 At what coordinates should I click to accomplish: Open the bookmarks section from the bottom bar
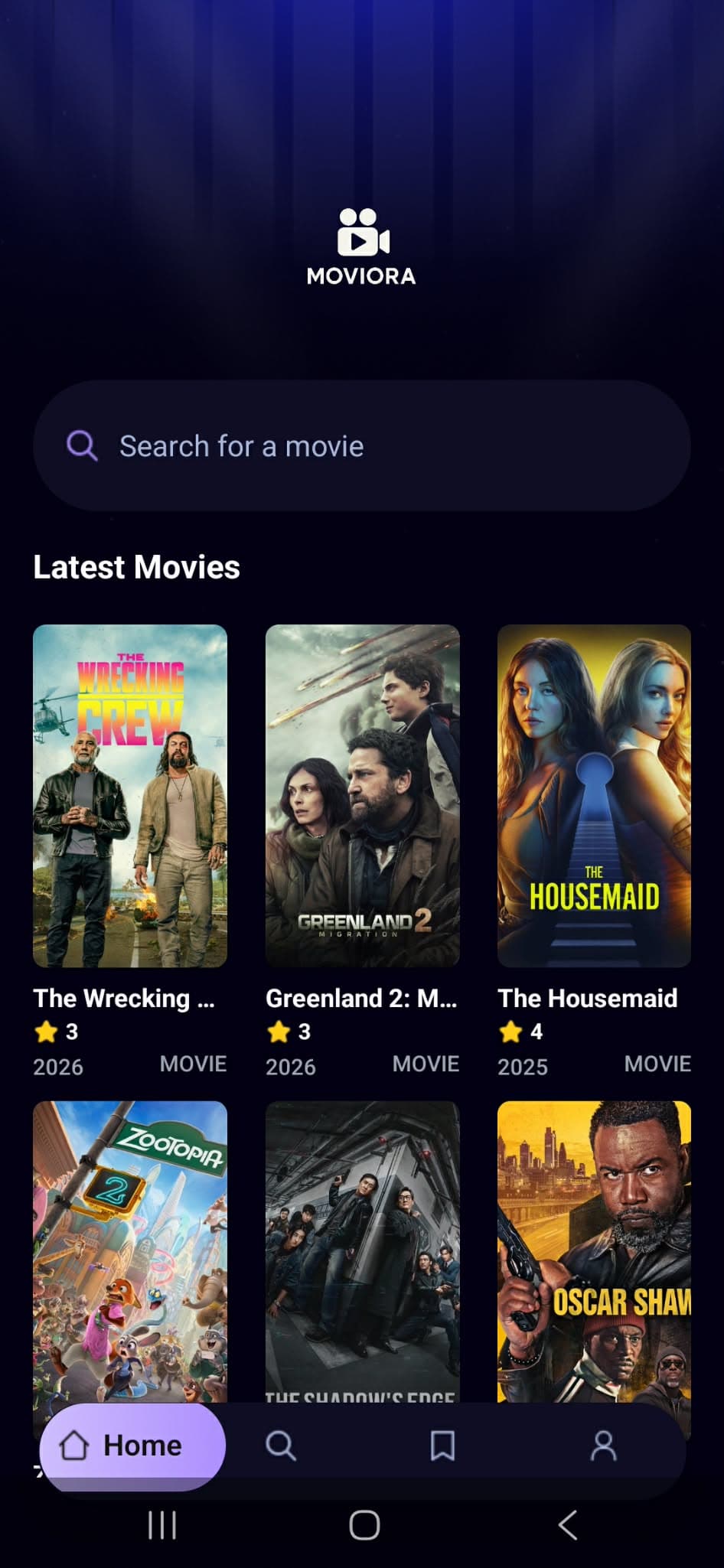(x=442, y=1446)
